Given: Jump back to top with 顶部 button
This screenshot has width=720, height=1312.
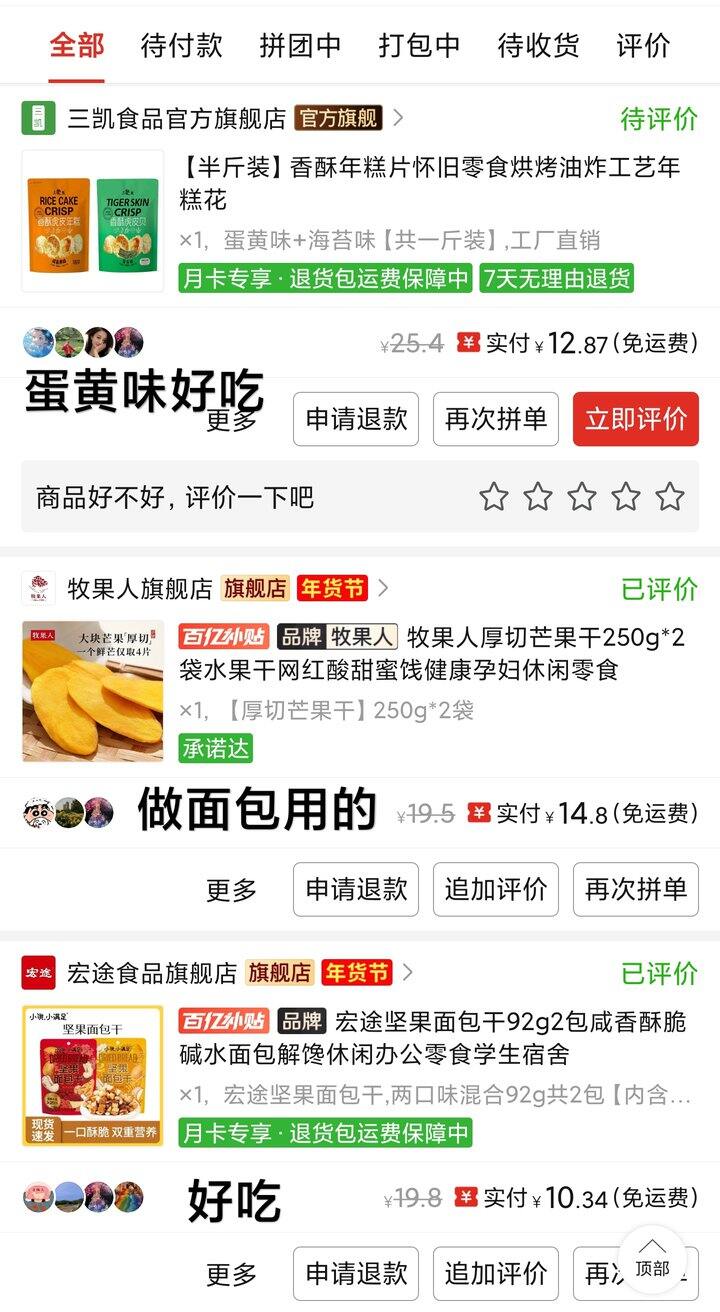Looking at the screenshot, I should tap(652, 1258).
